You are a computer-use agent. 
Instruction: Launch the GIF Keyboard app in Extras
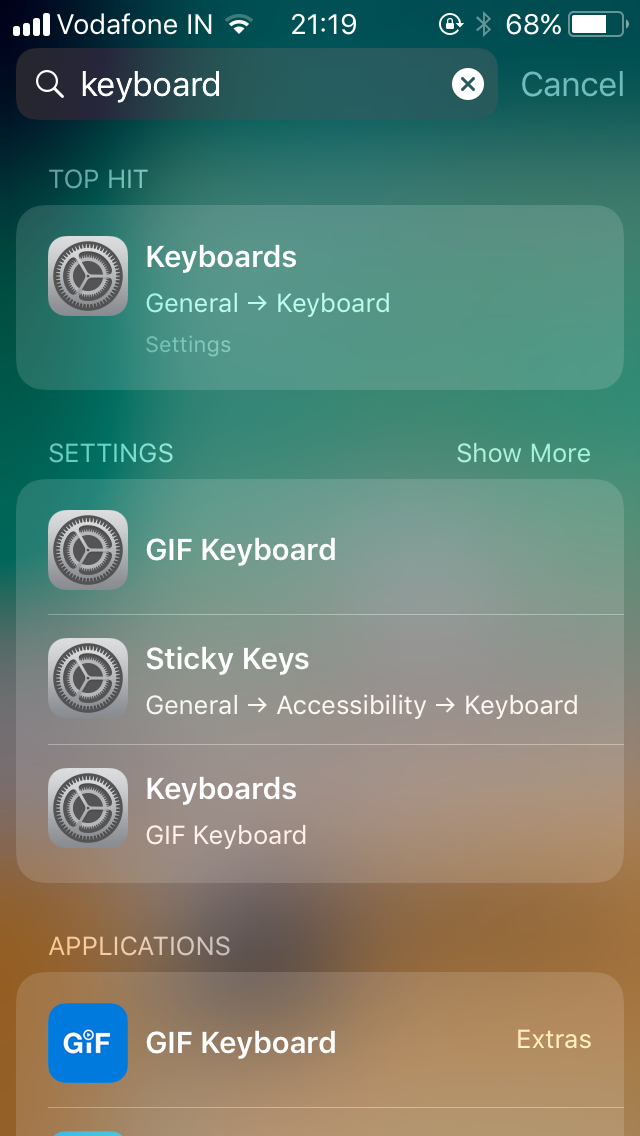point(320,1043)
